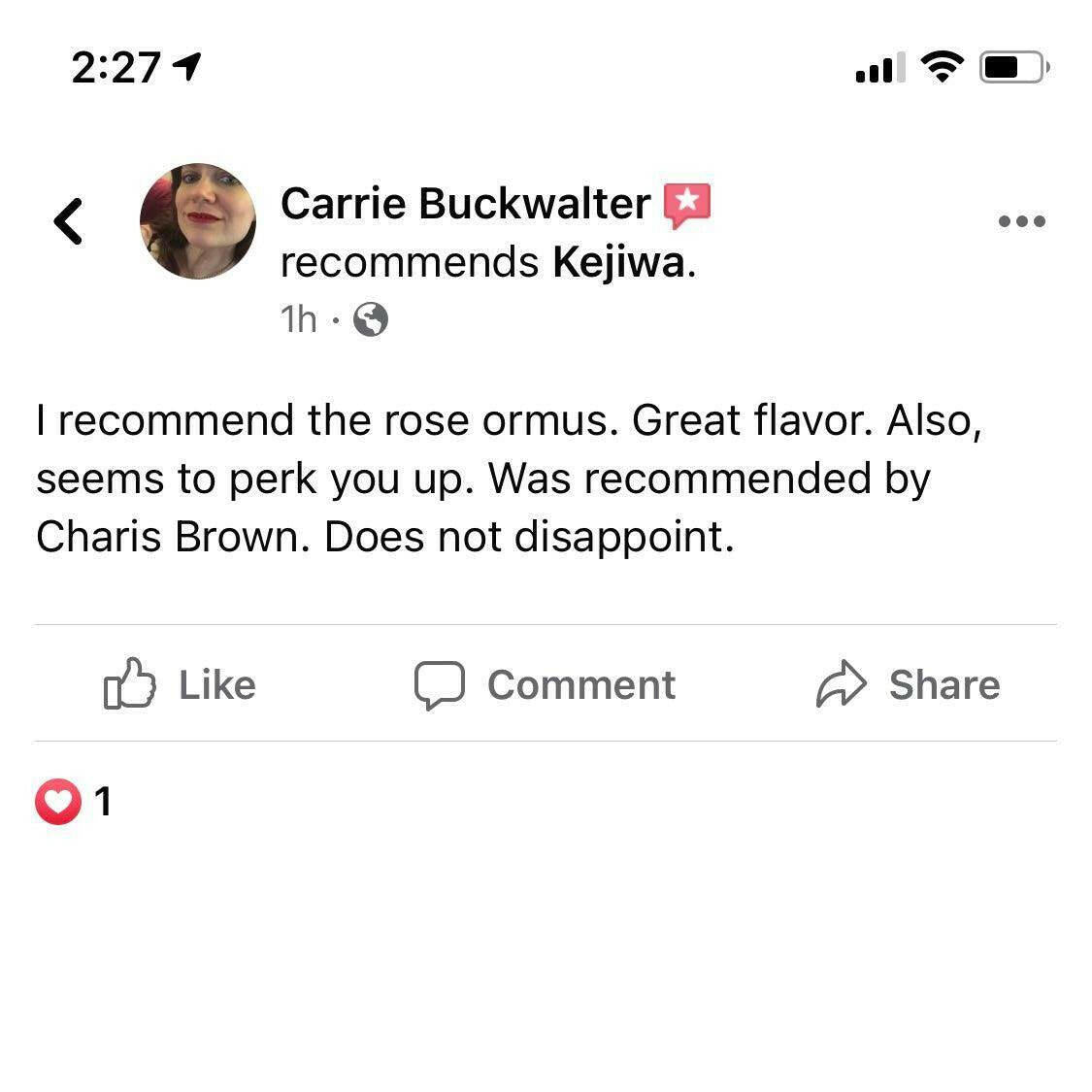Open Carrie Buckwalter's profile picture
1092x1092 pixels.
click(198, 221)
